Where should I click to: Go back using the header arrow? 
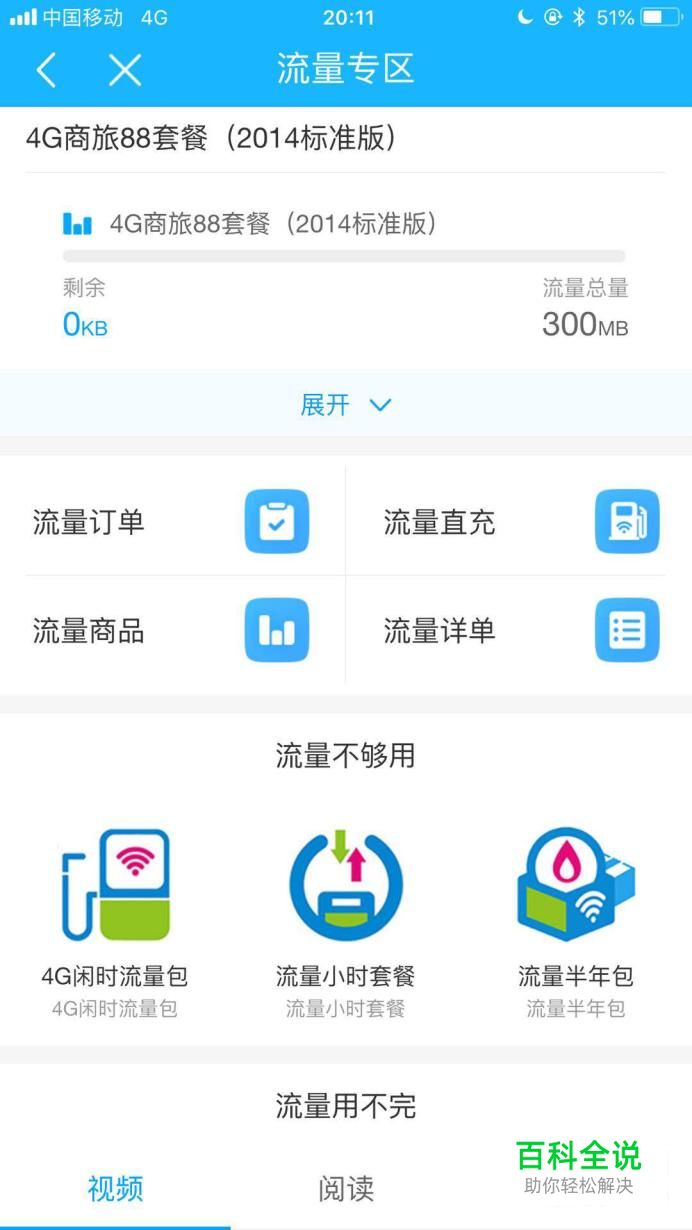[46, 70]
